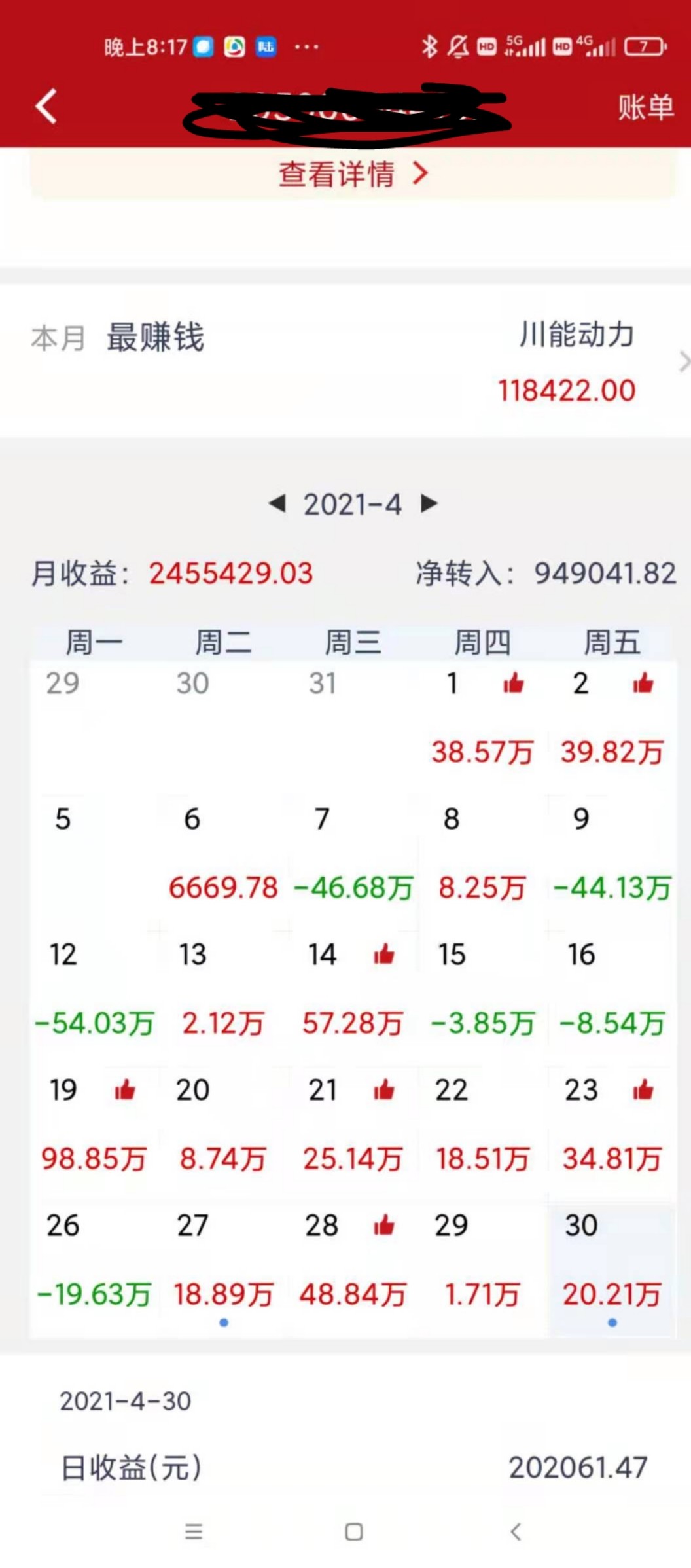Select April 2 showing 39.82万
The image size is (691, 1568).
612,720
